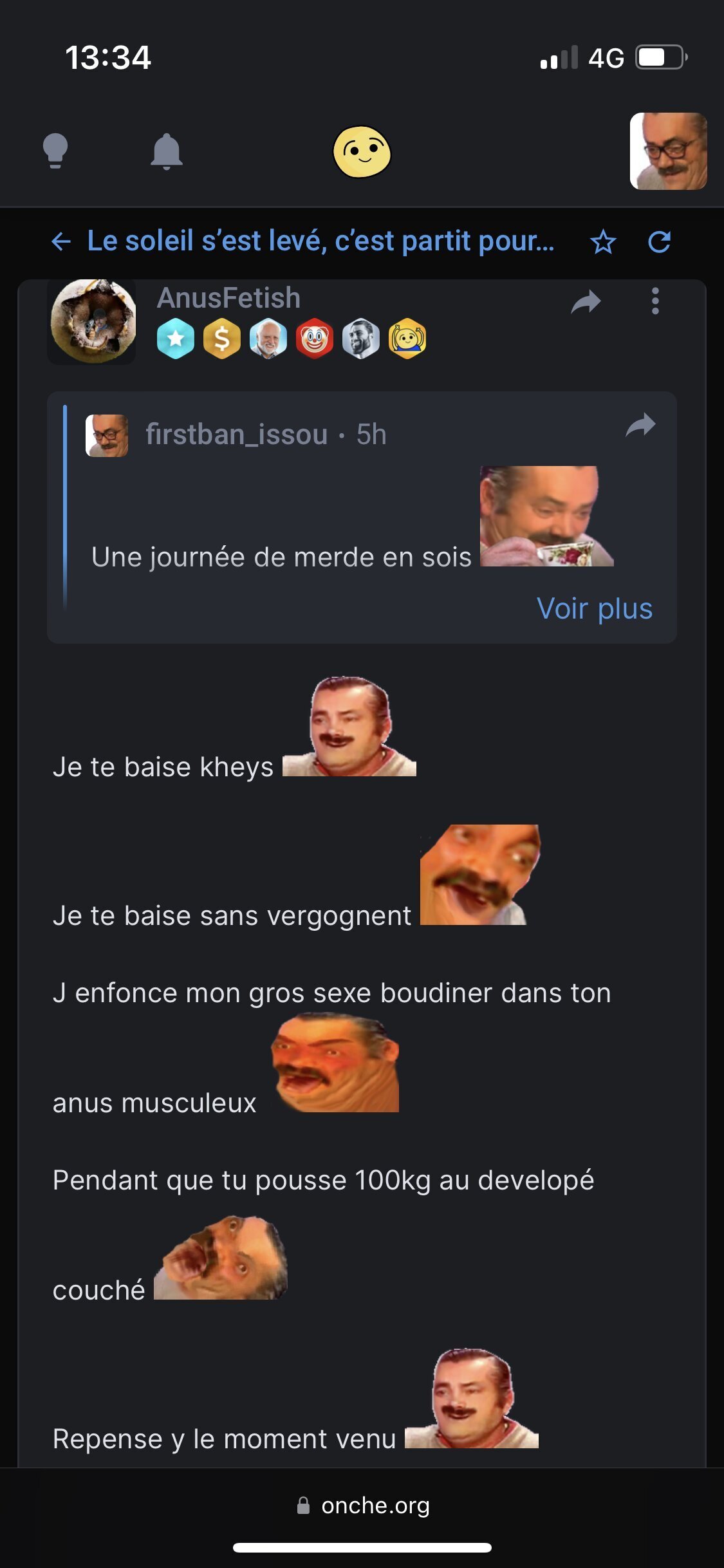Tap the share arrow on AnusFetish's post
Screen dimensions: 724x1568
click(x=586, y=301)
